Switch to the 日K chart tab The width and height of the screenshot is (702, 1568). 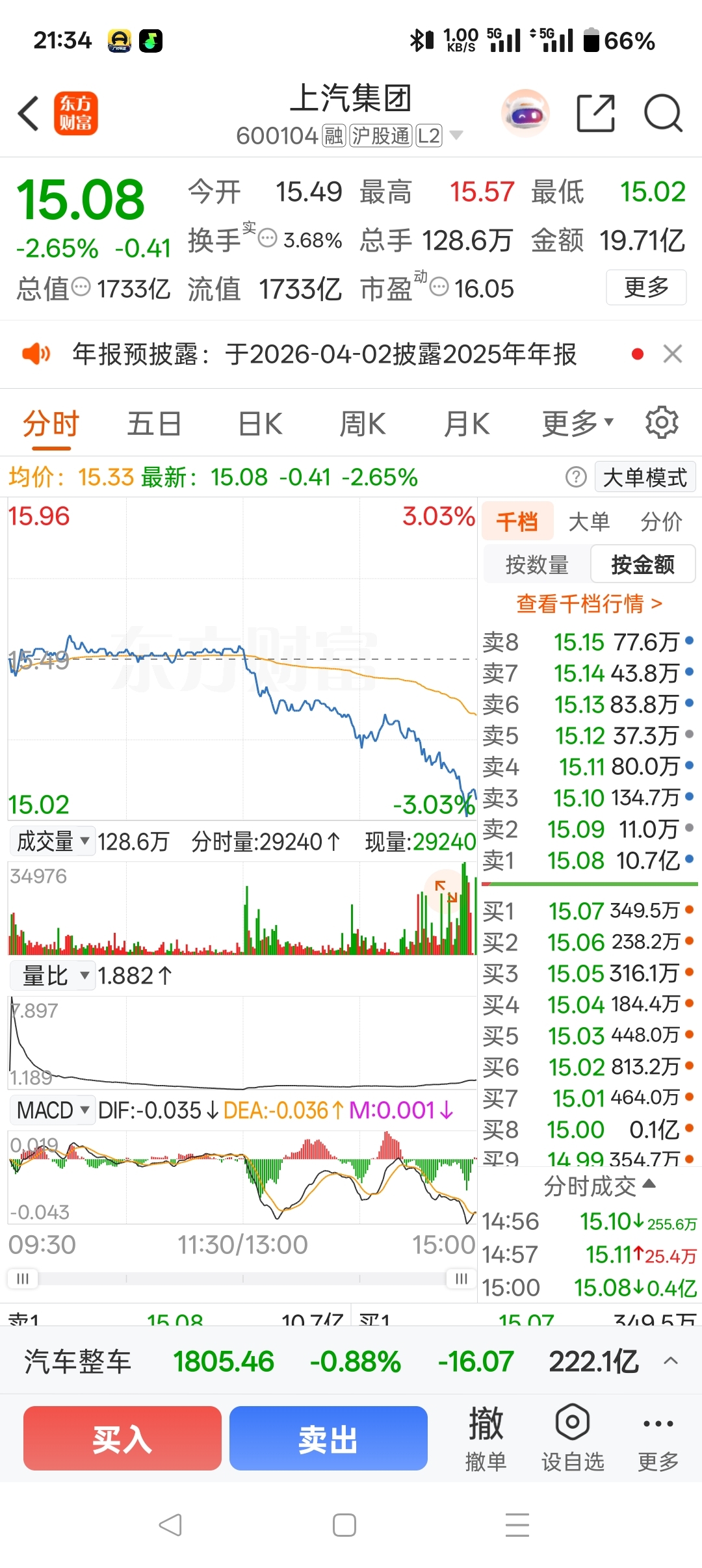(x=260, y=425)
